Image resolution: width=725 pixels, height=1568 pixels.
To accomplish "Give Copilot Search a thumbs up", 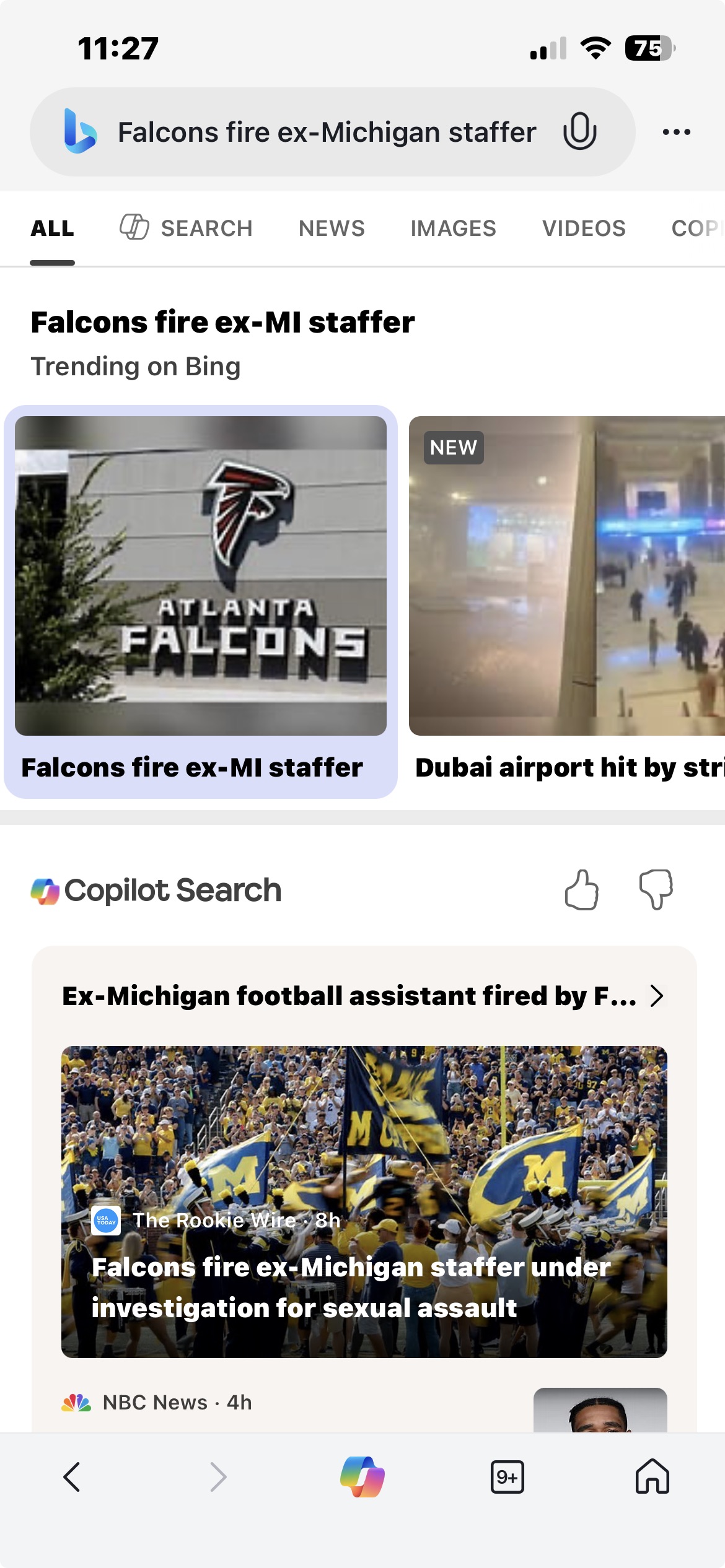I will (x=581, y=890).
